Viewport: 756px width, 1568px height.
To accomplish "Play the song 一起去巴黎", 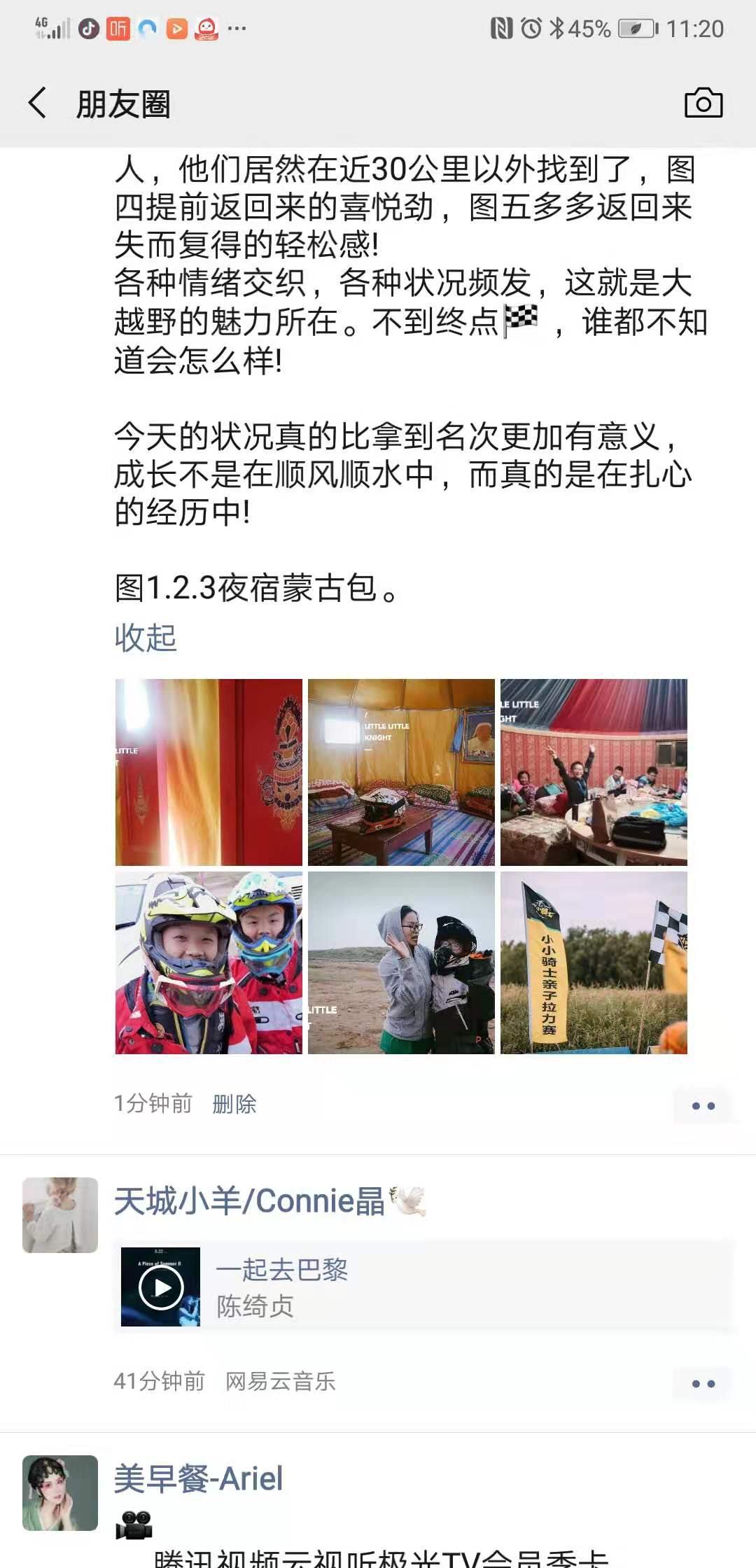I will click(x=161, y=1287).
